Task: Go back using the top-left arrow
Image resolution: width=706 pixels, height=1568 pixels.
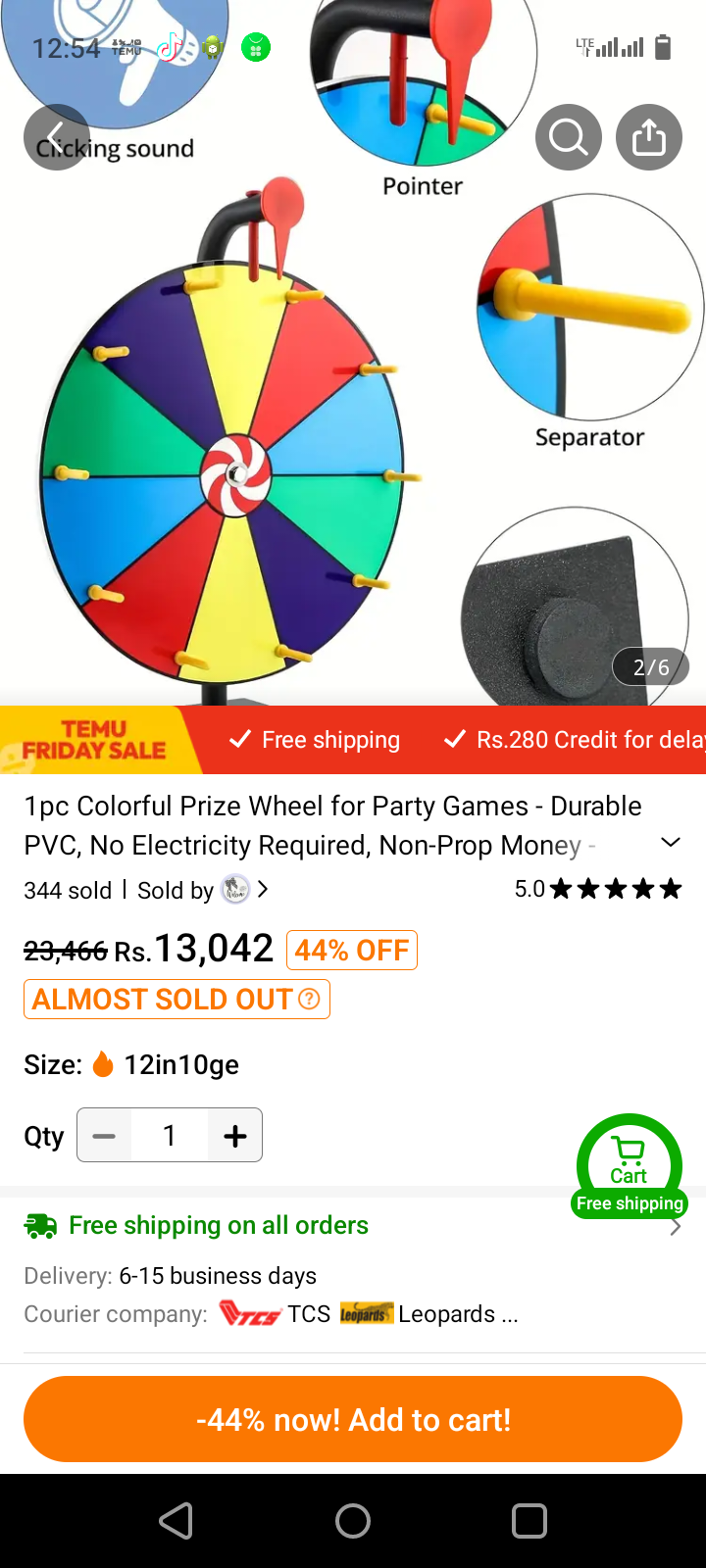Action: (57, 137)
